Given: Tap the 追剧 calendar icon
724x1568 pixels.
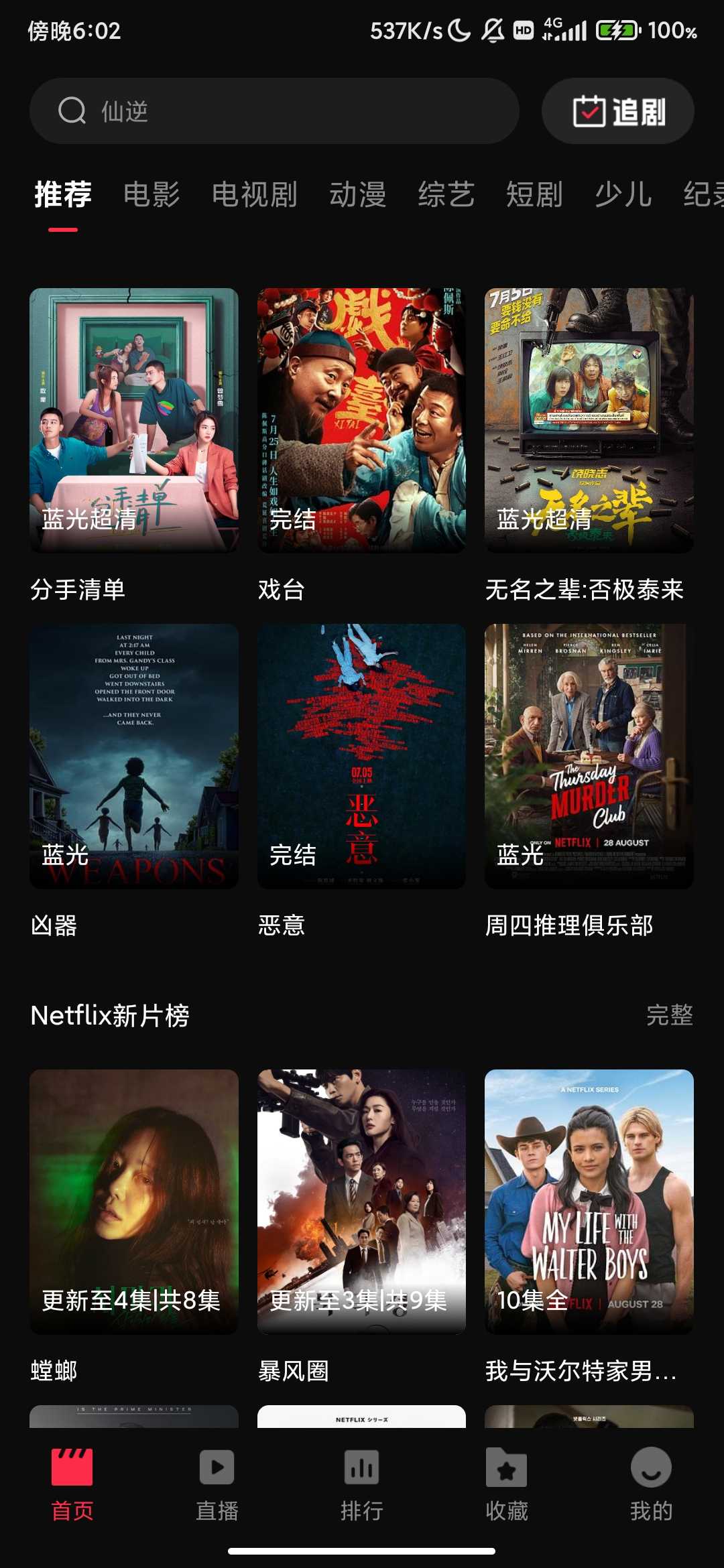Looking at the screenshot, I should (591, 111).
